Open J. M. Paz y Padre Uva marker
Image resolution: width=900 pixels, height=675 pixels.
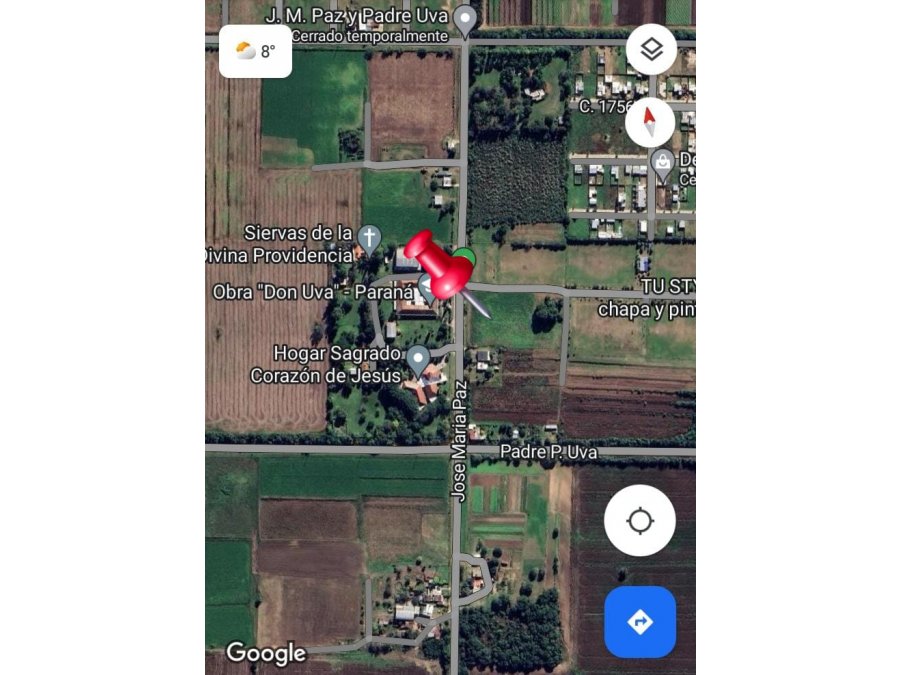pos(464,18)
